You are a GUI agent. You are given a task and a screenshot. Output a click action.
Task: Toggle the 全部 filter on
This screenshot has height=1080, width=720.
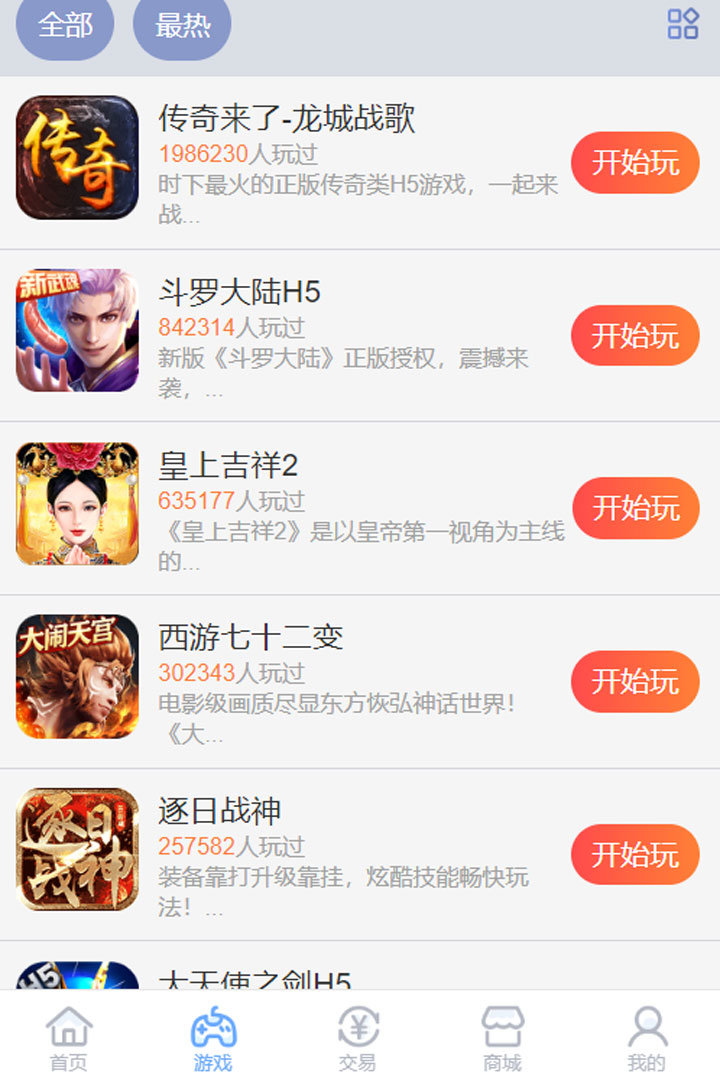(x=64, y=27)
